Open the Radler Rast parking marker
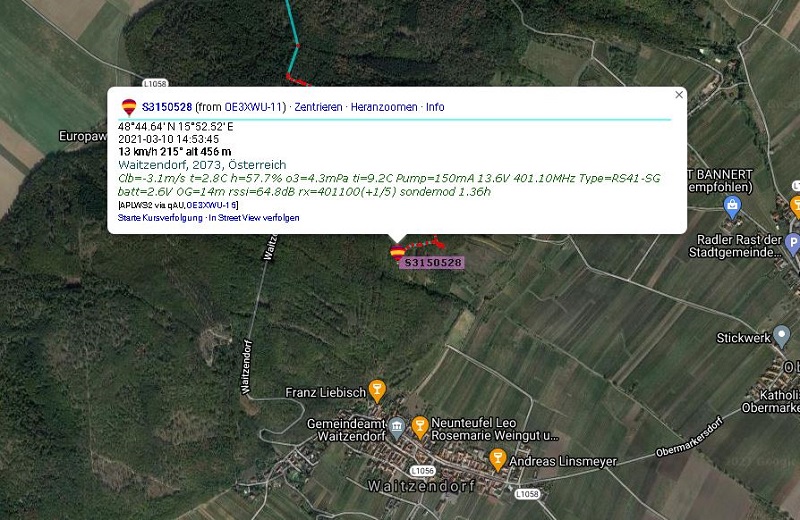The image size is (800, 520). pyautogui.click(x=793, y=241)
